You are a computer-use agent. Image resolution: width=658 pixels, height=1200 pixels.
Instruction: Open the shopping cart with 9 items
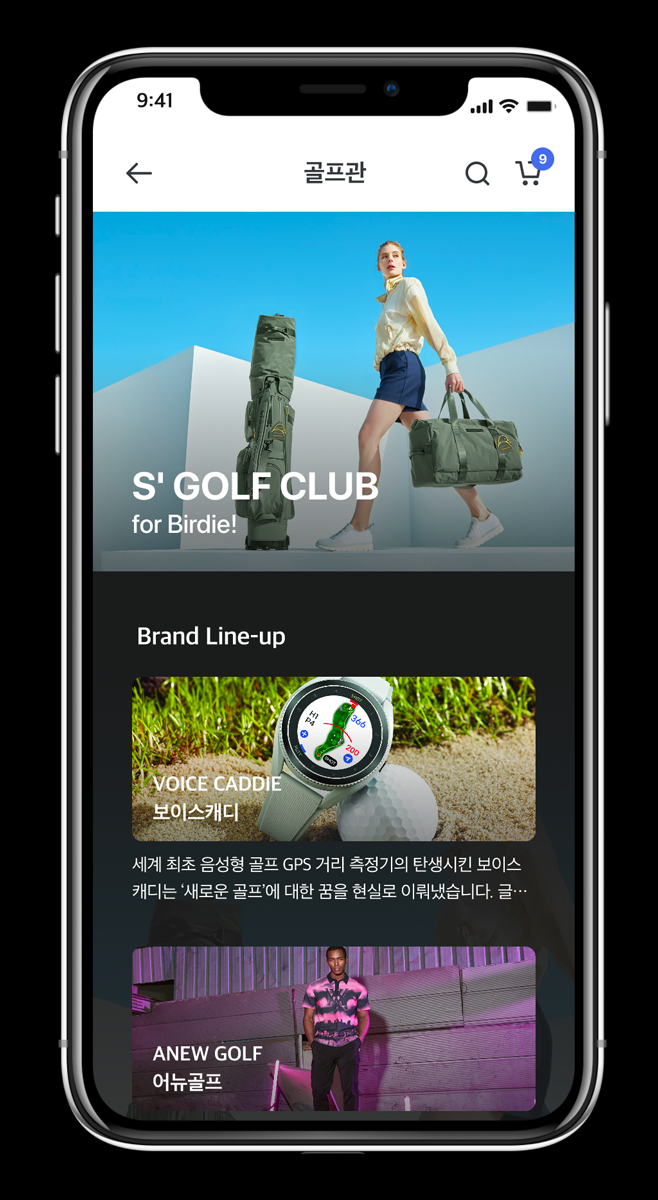(x=529, y=173)
